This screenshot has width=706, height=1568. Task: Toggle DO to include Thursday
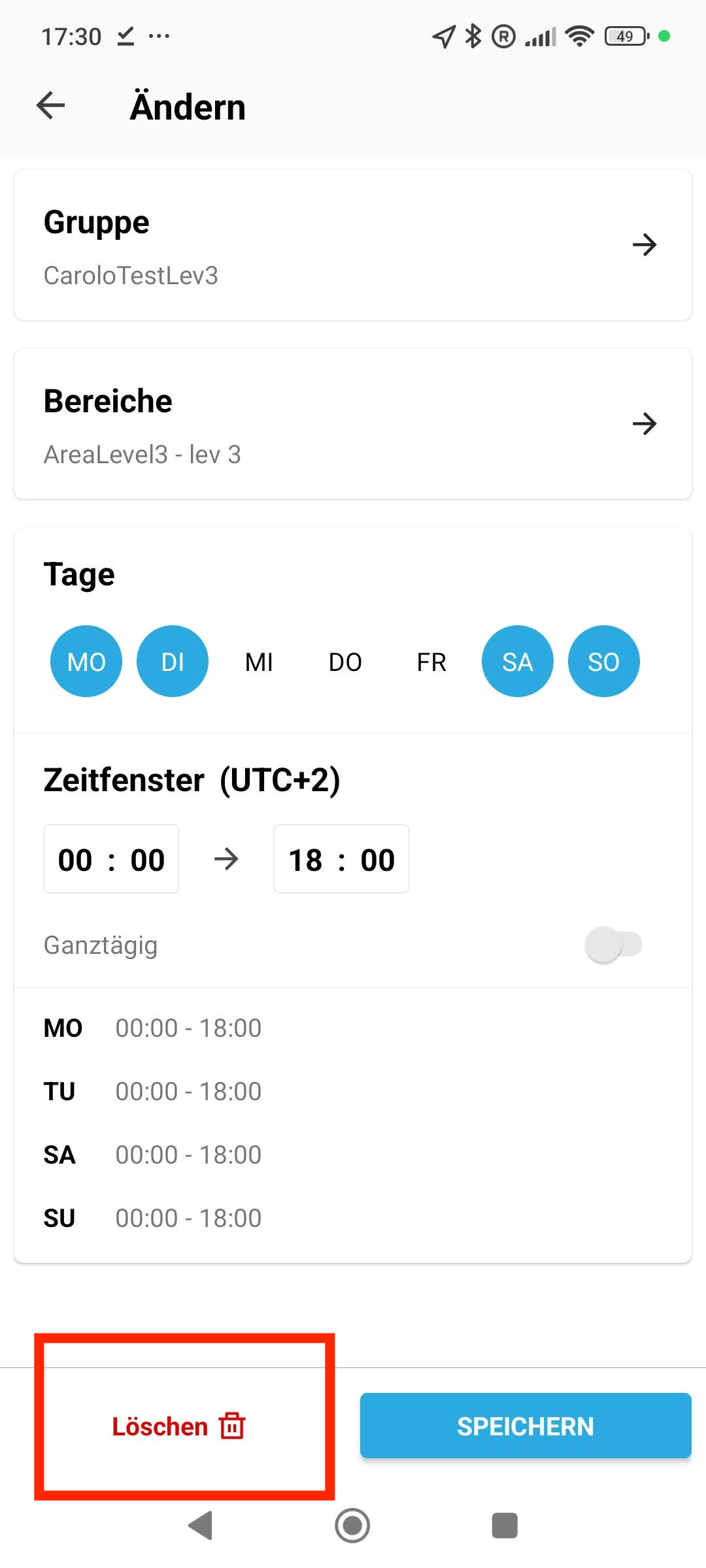tap(345, 661)
